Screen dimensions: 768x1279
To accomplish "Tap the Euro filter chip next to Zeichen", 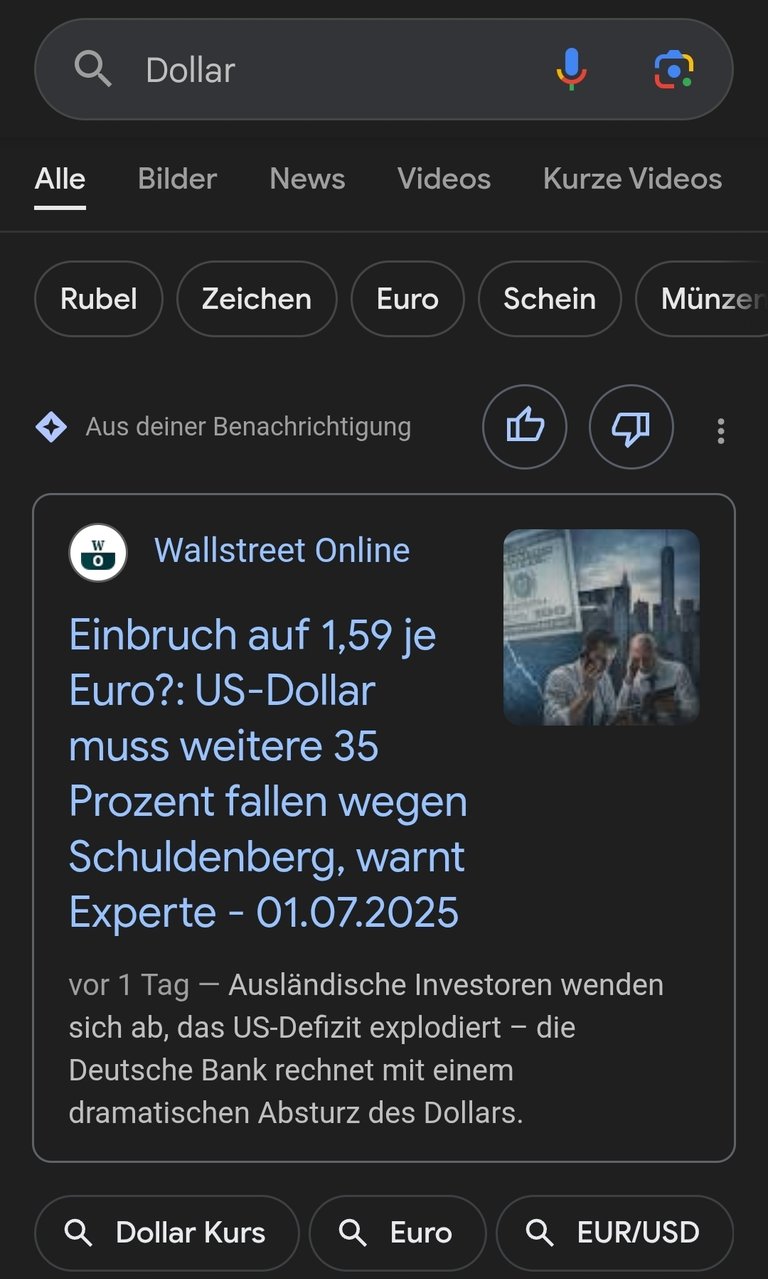I will pos(408,299).
